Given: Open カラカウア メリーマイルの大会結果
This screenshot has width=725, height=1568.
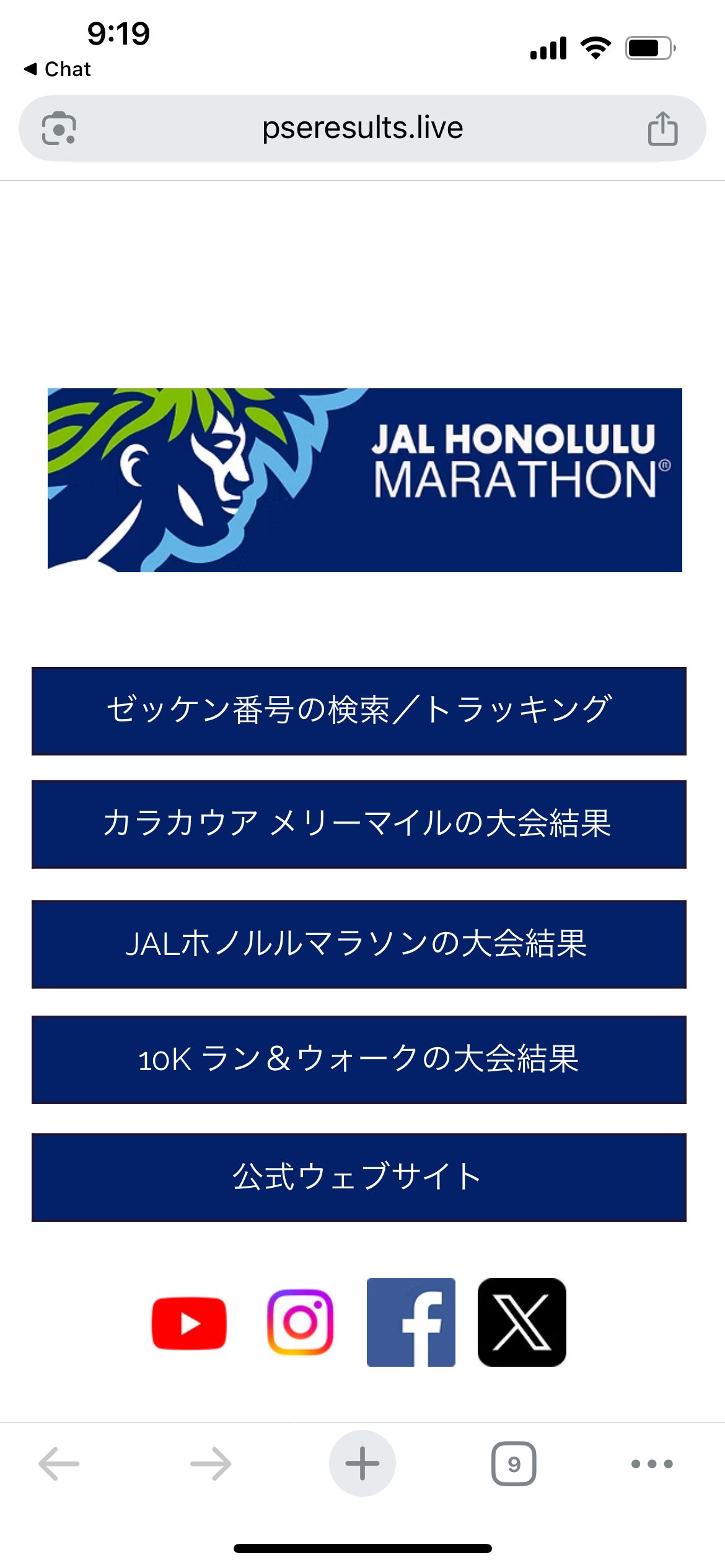Looking at the screenshot, I should pos(359,824).
